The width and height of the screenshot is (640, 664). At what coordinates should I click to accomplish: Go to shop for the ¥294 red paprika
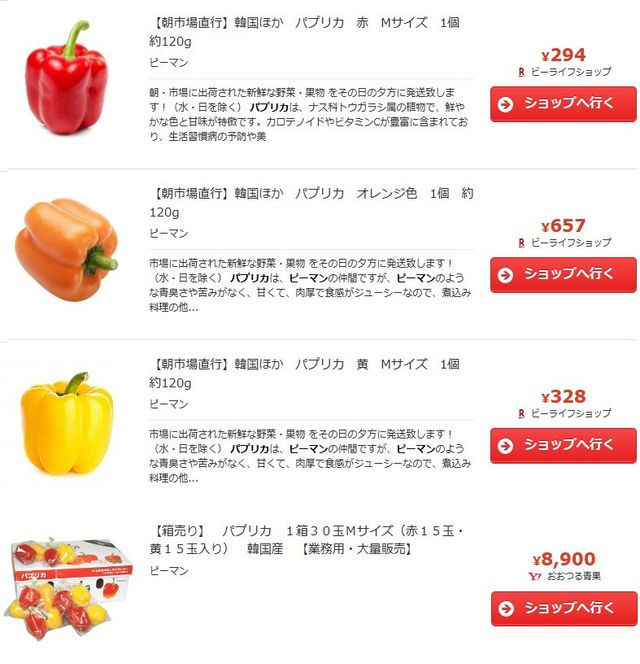pyautogui.click(x=563, y=103)
